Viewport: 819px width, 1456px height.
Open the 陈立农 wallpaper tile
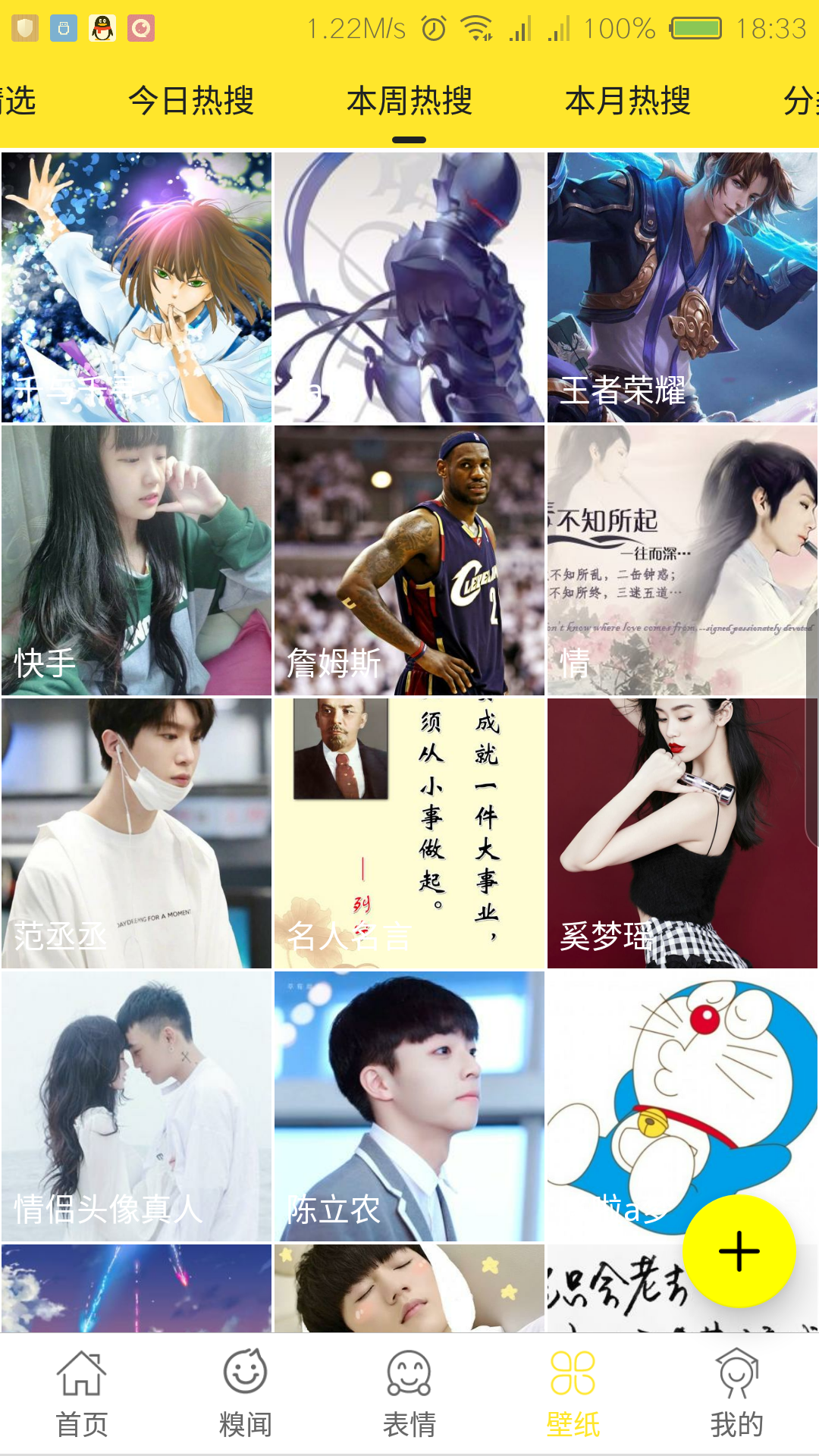coord(409,1106)
